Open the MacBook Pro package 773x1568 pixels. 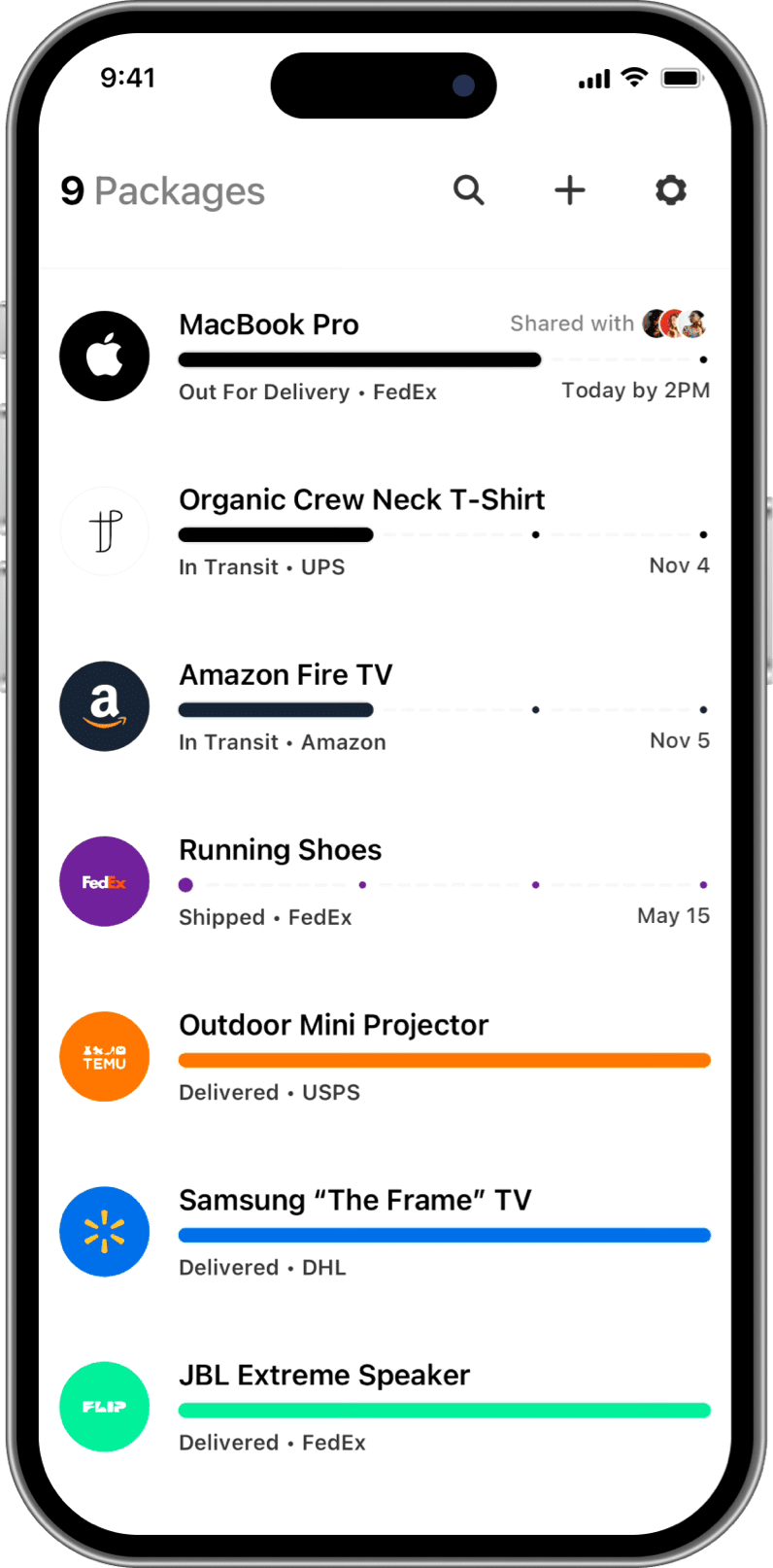tap(269, 325)
